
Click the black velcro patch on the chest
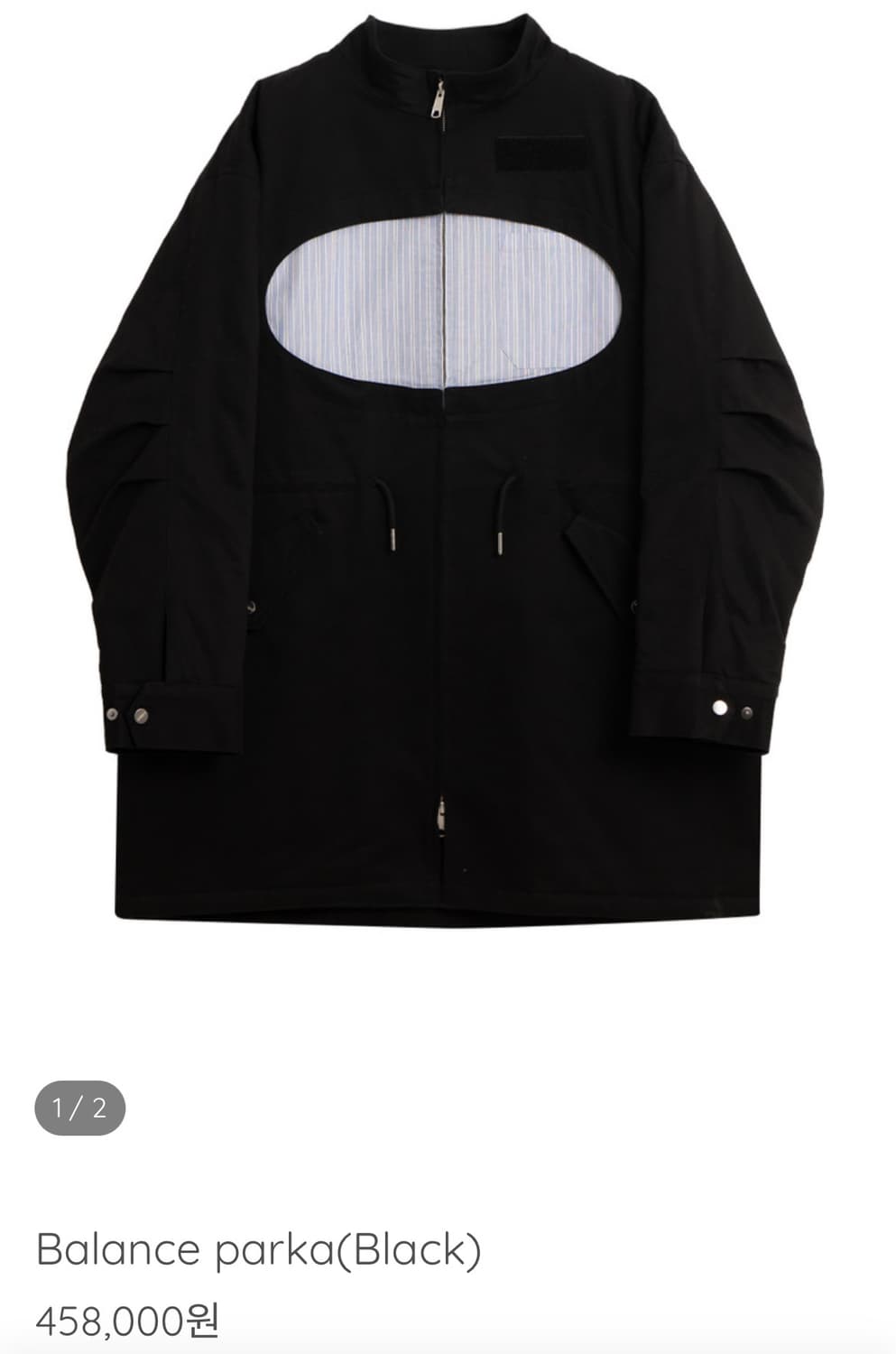coord(541,152)
